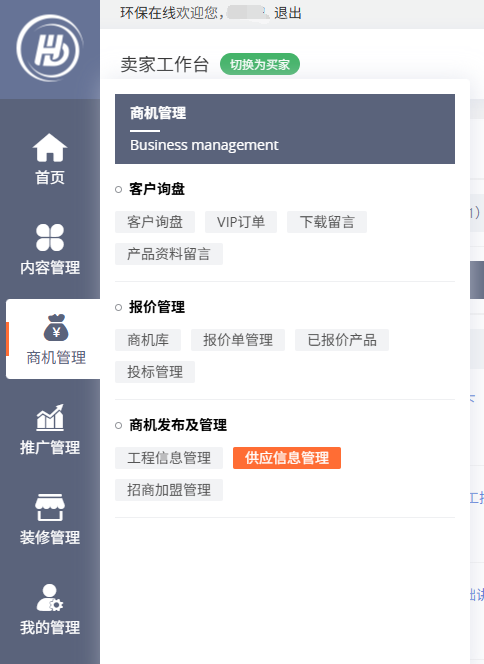The image size is (484, 664).
Task: Open 投标管理
Action: point(155,372)
